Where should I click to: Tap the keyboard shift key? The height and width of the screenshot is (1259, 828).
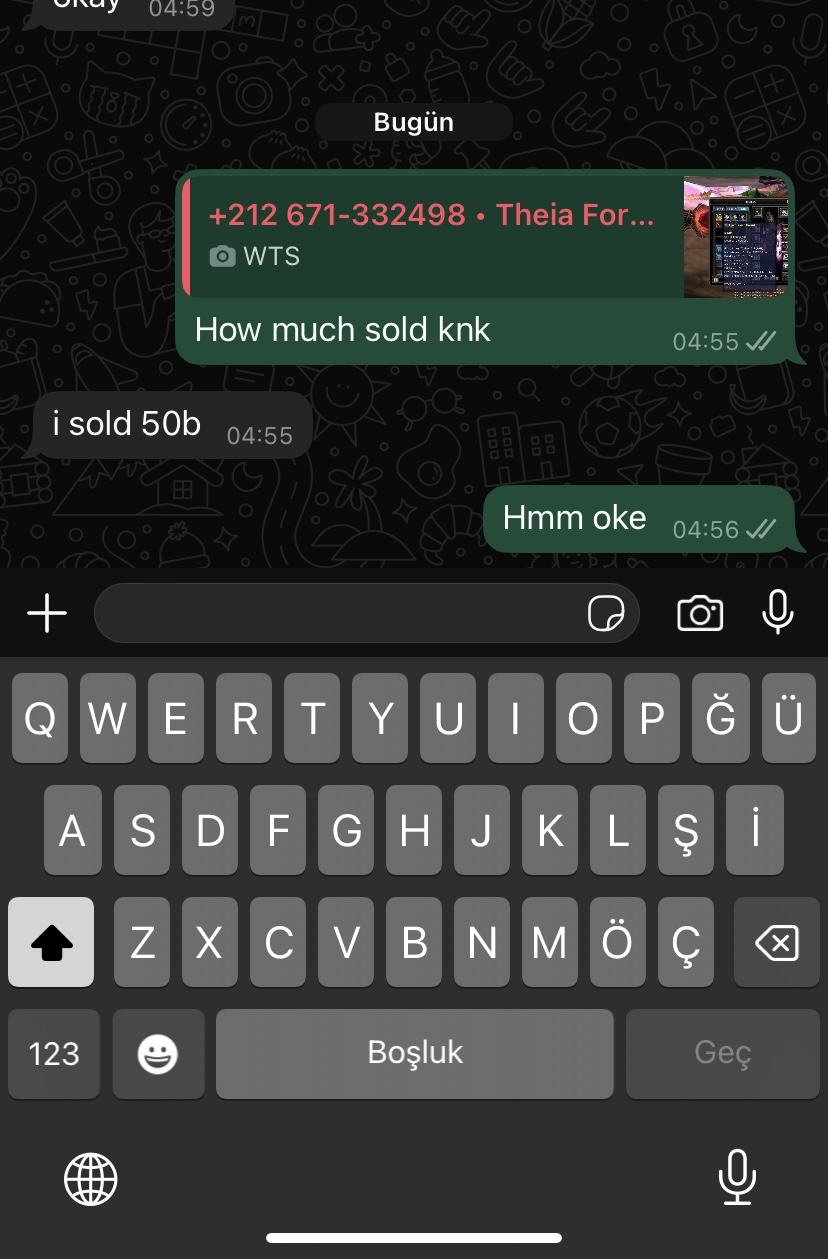(x=51, y=942)
